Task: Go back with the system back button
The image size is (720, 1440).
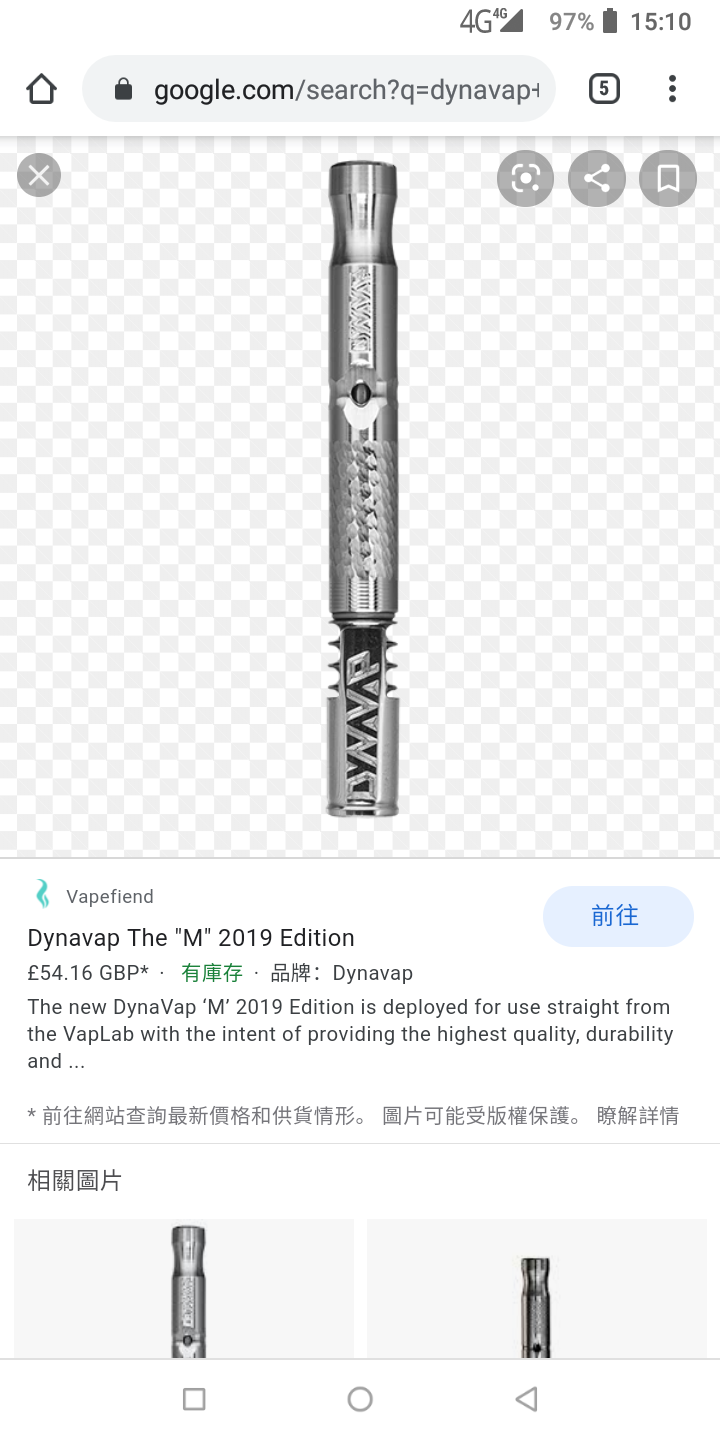Action: click(526, 1399)
